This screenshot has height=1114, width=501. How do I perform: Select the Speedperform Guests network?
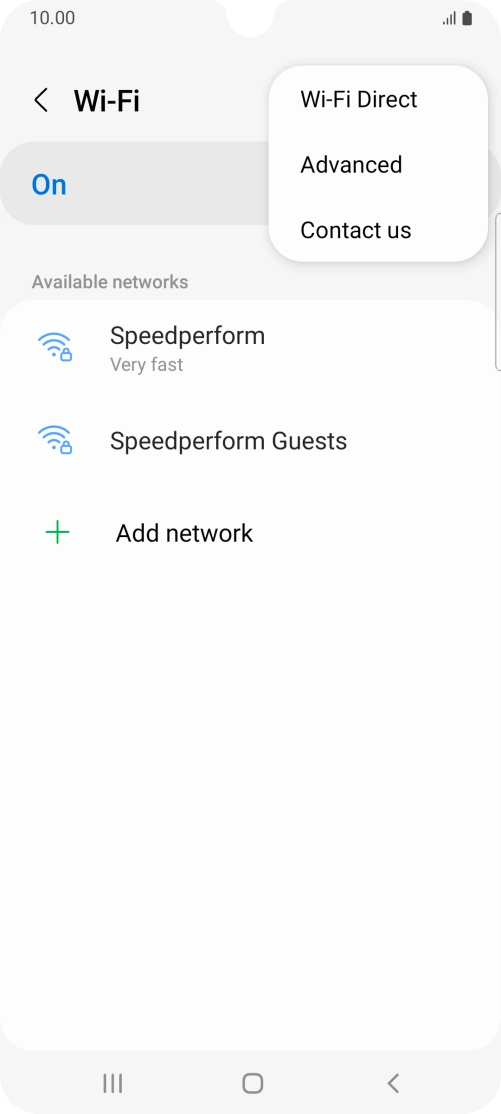point(250,440)
